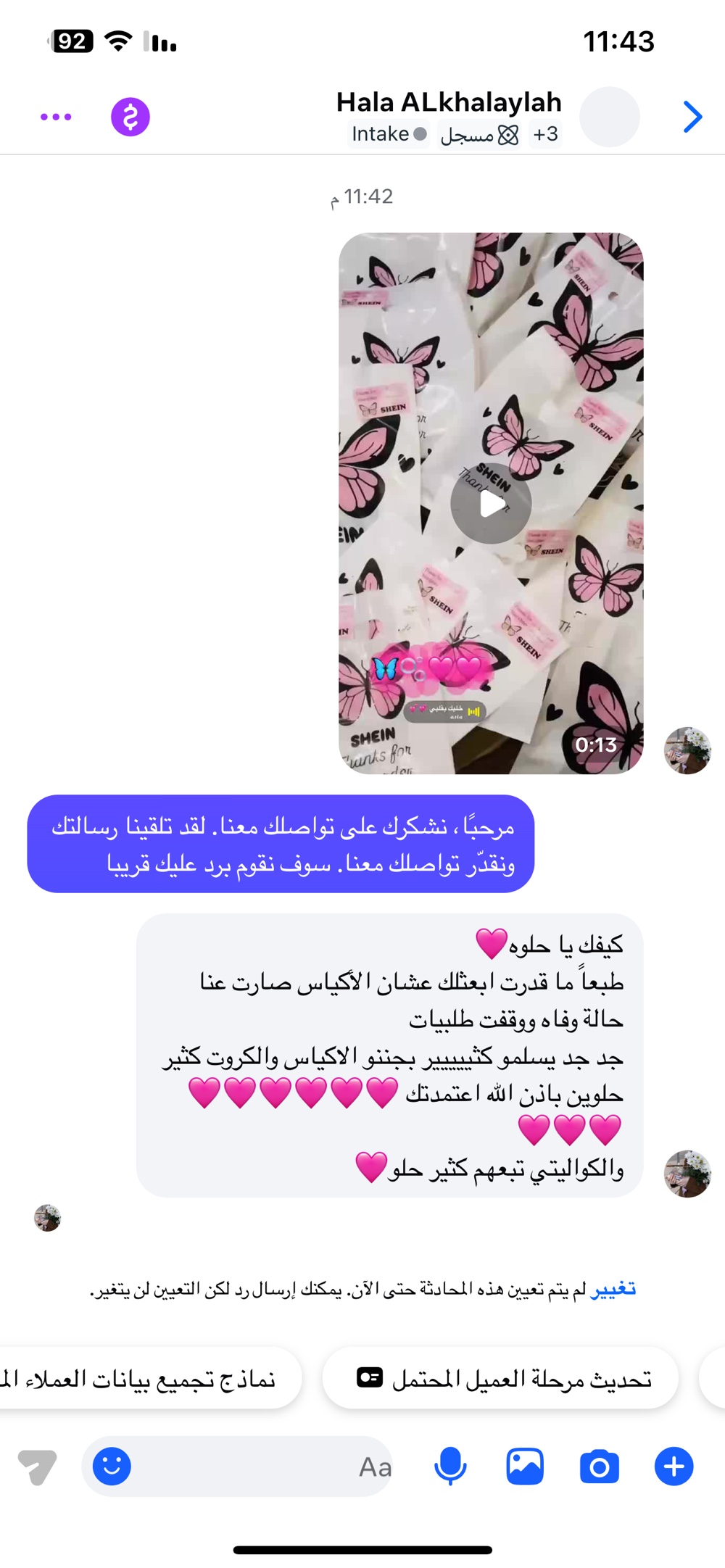The height and width of the screenshot is (1568, 725).
Task: Open the emoji smiley picker
Action: click(112, 1466)
